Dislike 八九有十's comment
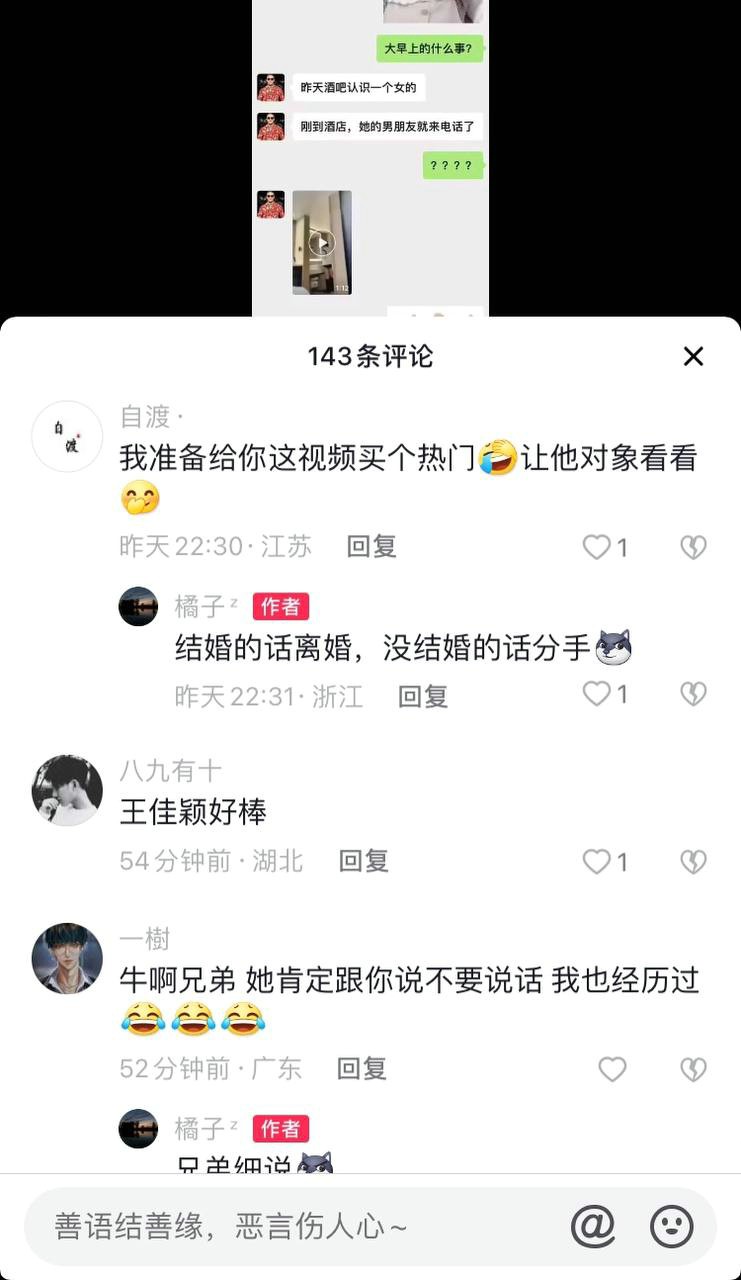 (x=693, y=861)
